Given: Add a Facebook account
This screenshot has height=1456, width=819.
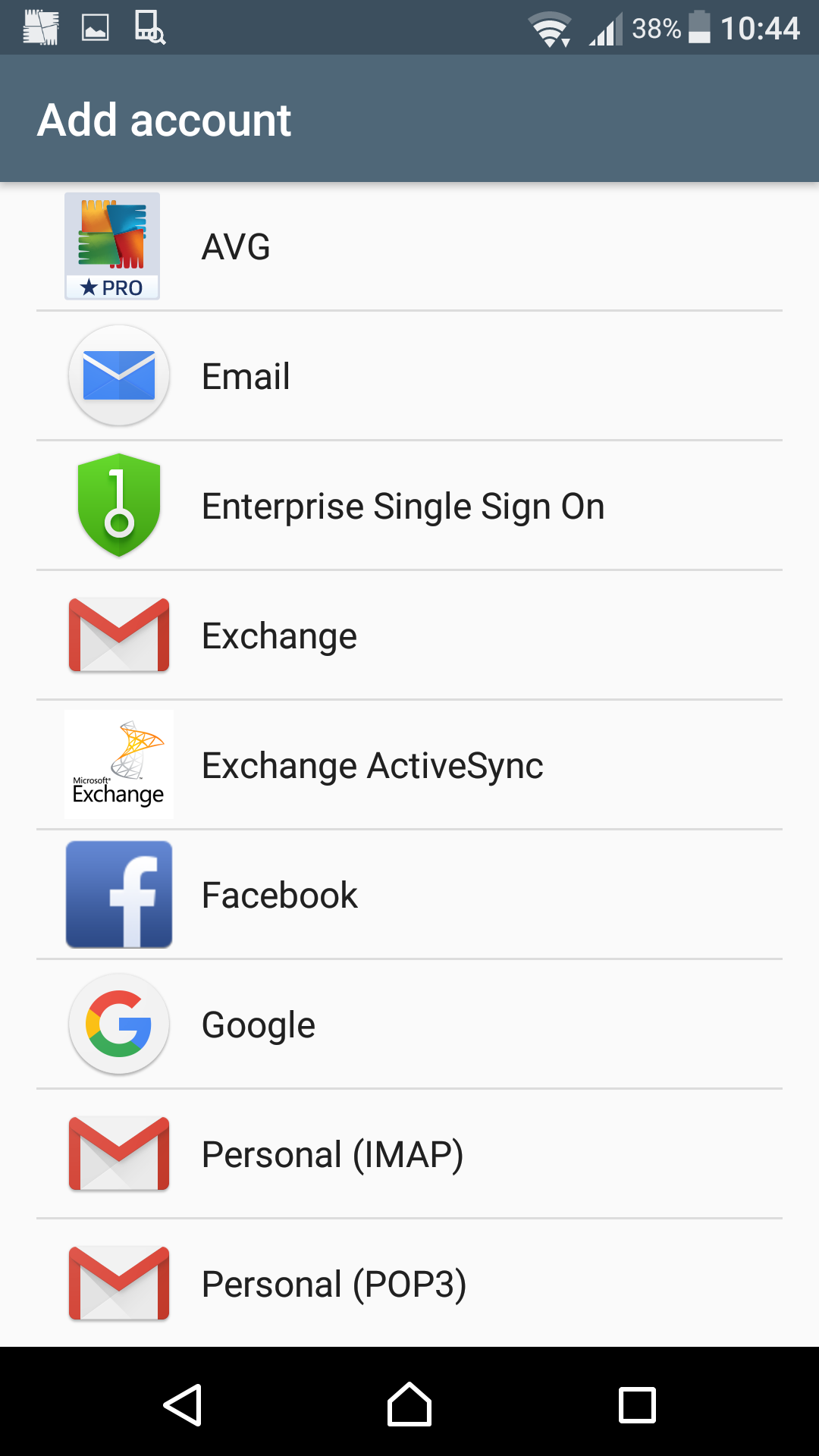Looking at the screenshot, I should (x=409, y=895).
